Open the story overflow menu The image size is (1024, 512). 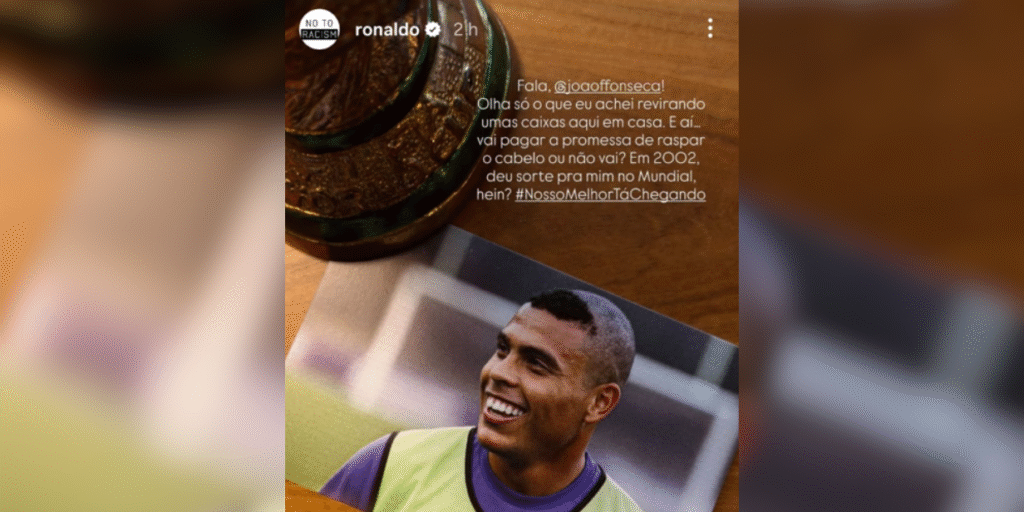click(x=710, y=29)
